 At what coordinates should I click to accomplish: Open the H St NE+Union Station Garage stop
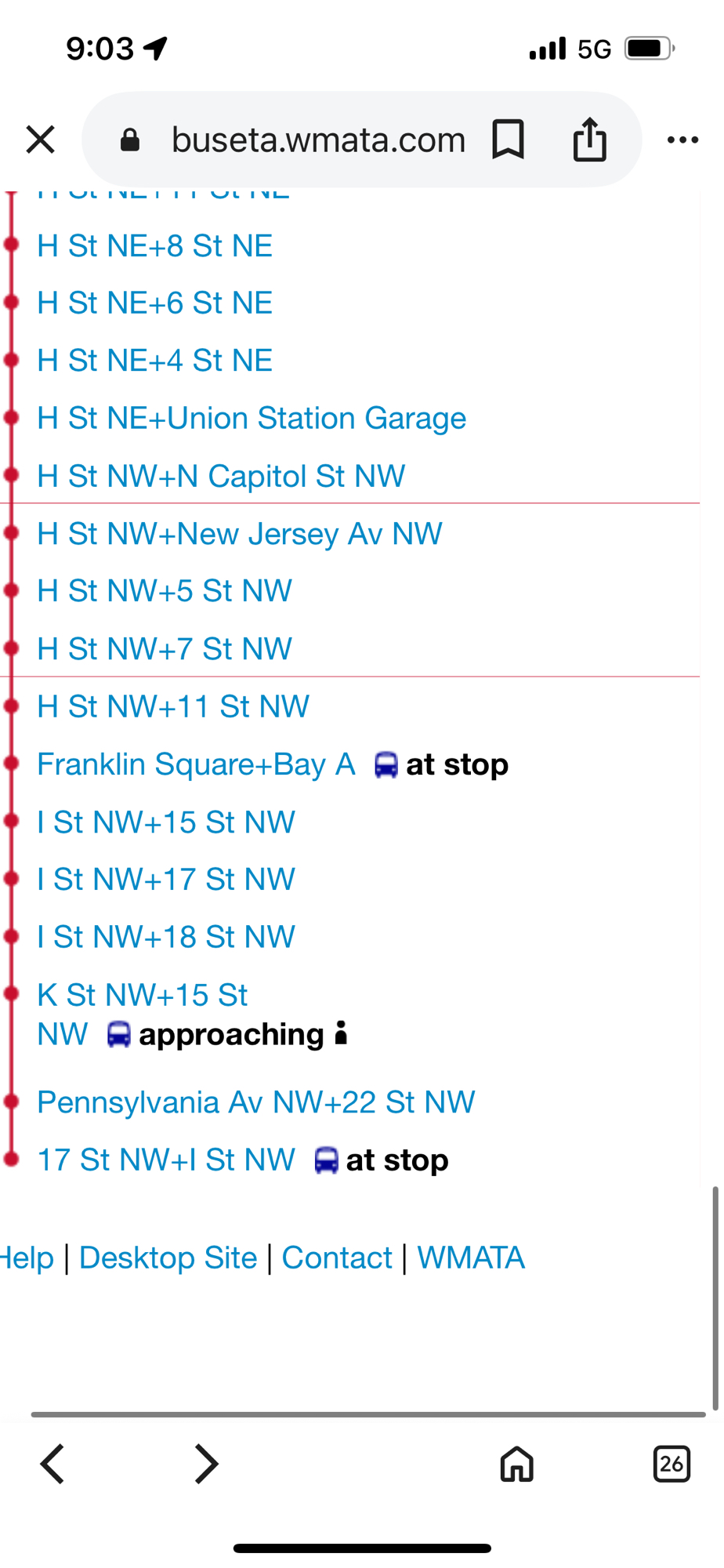252,419
